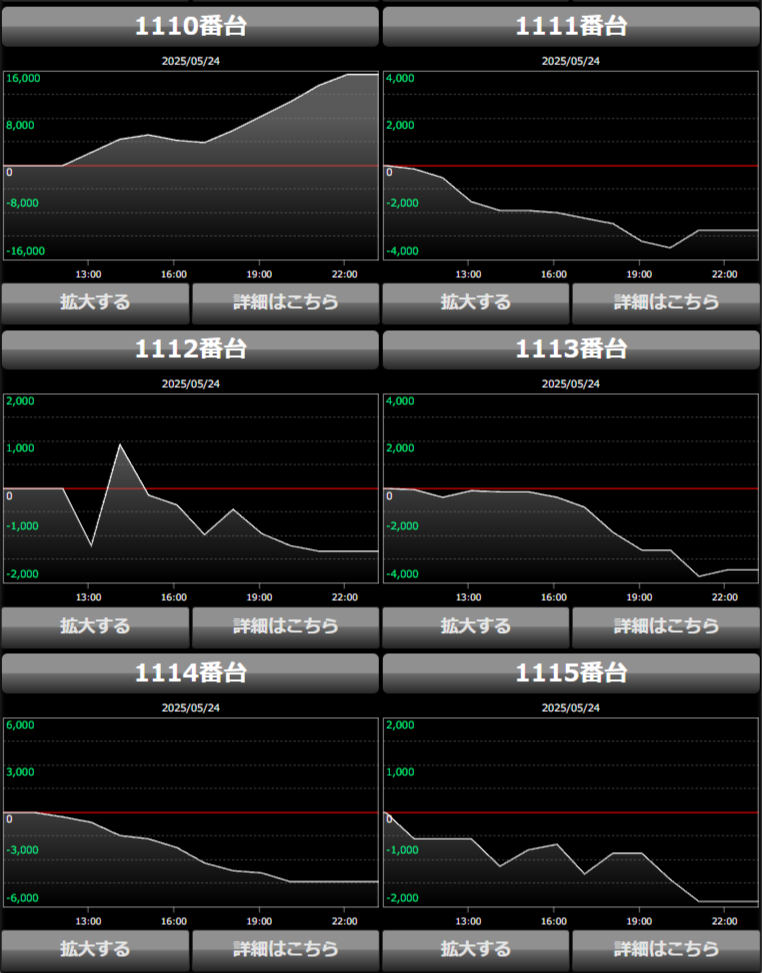The height and width of the screenshot is (973, 762).
Task: Tap the 1114番台 title bar
Action: (x=190, y=673)
